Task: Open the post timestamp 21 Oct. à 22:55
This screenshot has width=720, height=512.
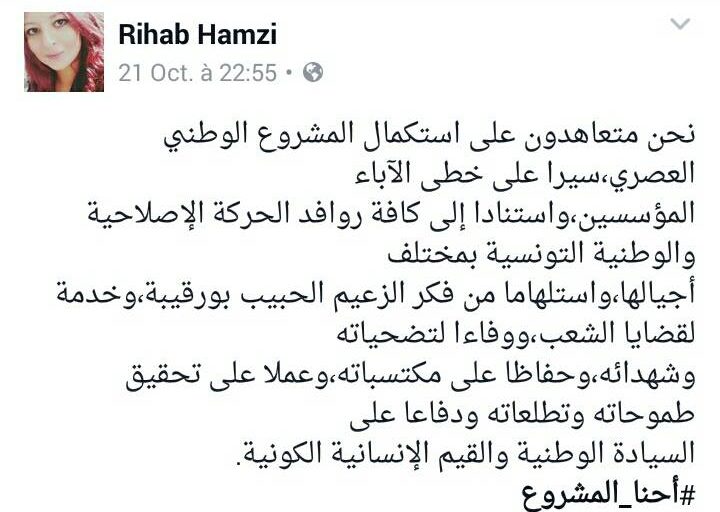Action: [199, 72]
